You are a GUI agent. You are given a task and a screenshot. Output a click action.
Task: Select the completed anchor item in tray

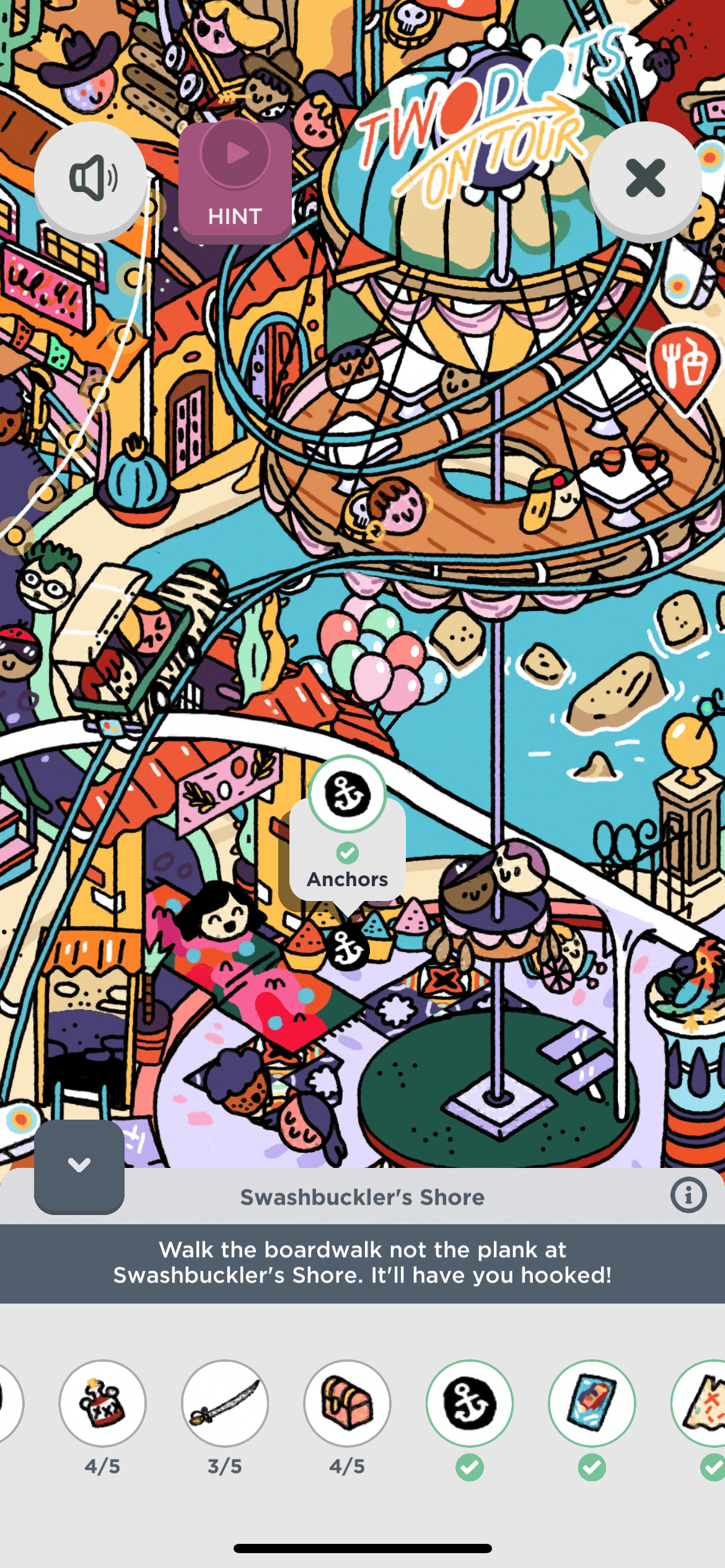pos(470,1403)
